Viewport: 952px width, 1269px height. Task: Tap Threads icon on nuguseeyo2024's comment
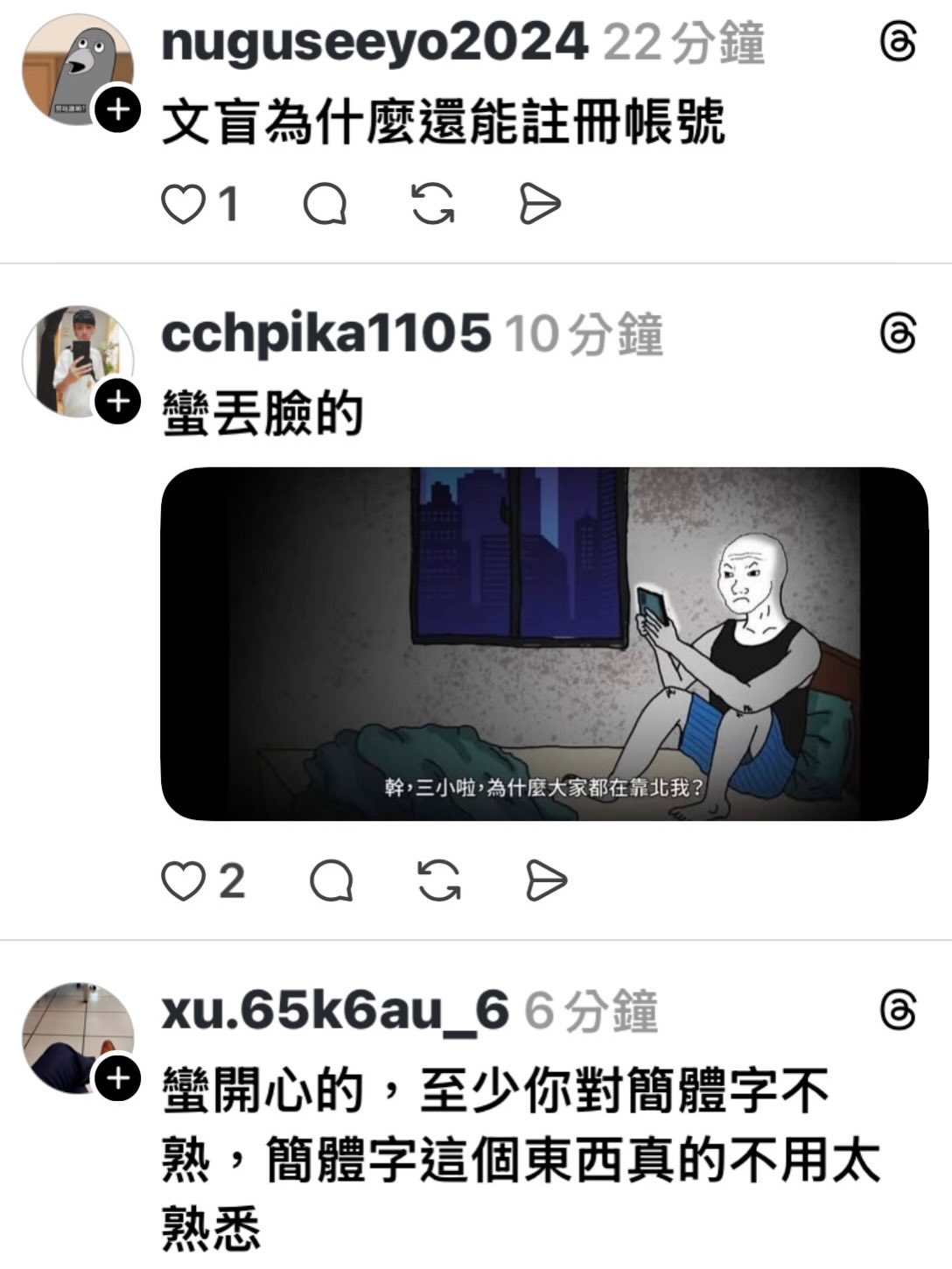coord(898,42)
